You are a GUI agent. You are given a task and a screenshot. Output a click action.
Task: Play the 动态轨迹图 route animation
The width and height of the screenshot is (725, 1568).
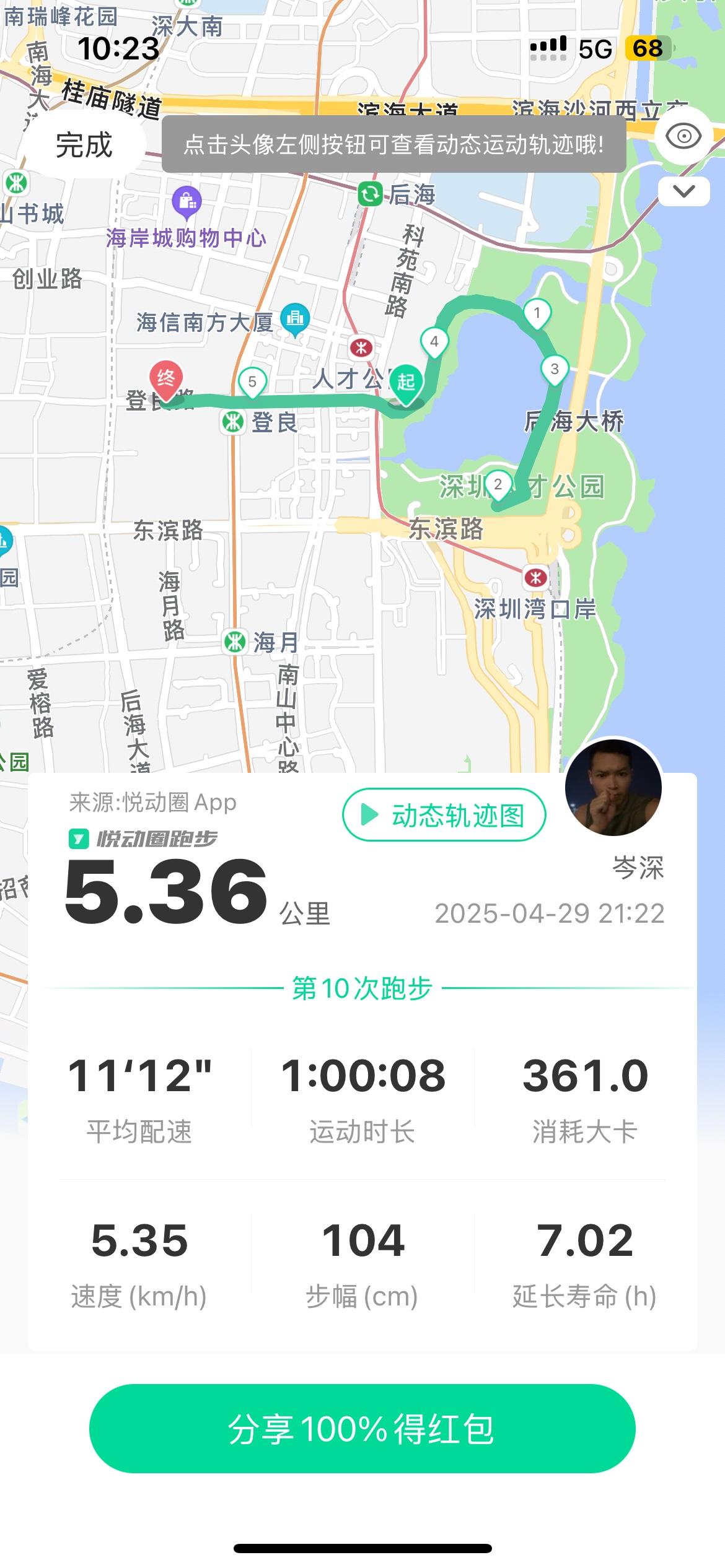pyautogui.click(x=444, y=815)
